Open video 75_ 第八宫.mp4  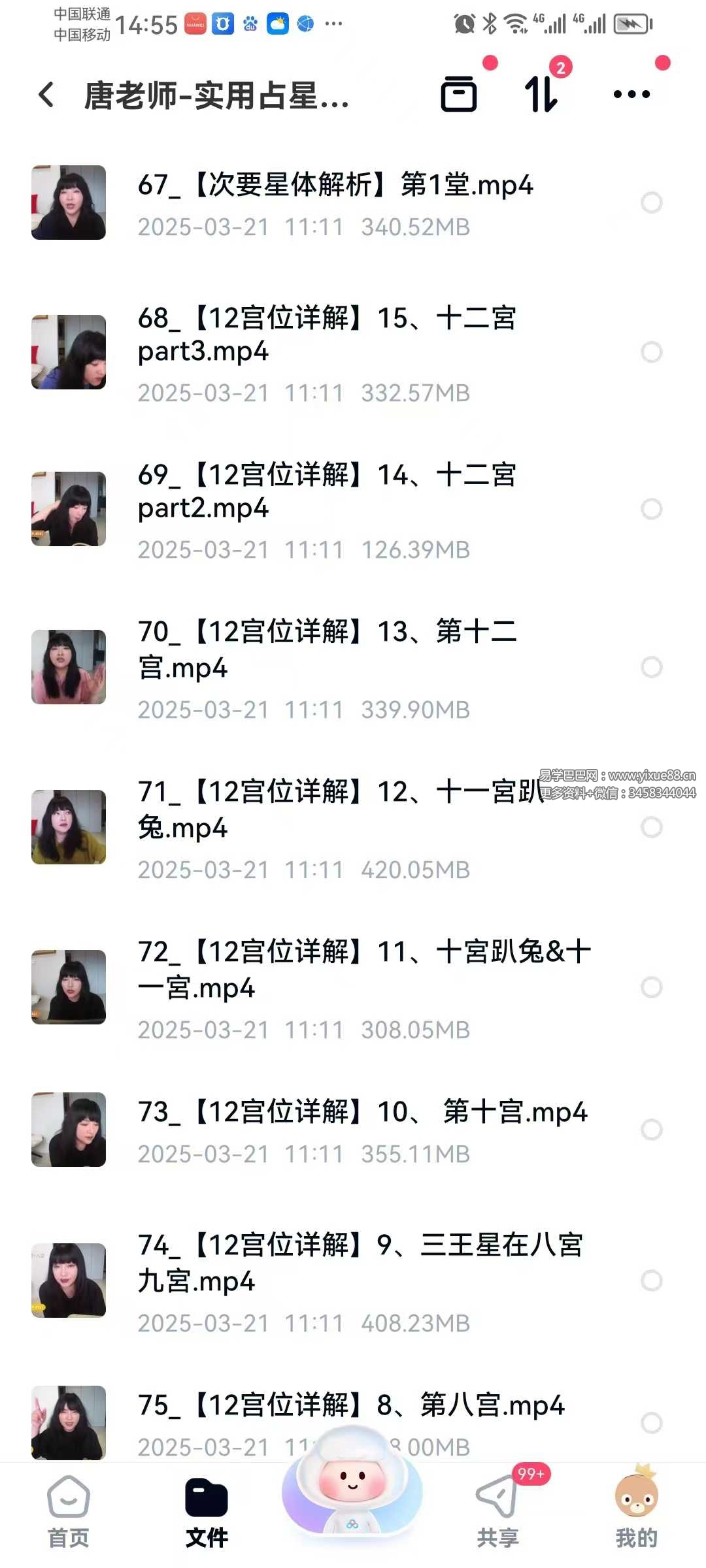(x=350, y=1406)
